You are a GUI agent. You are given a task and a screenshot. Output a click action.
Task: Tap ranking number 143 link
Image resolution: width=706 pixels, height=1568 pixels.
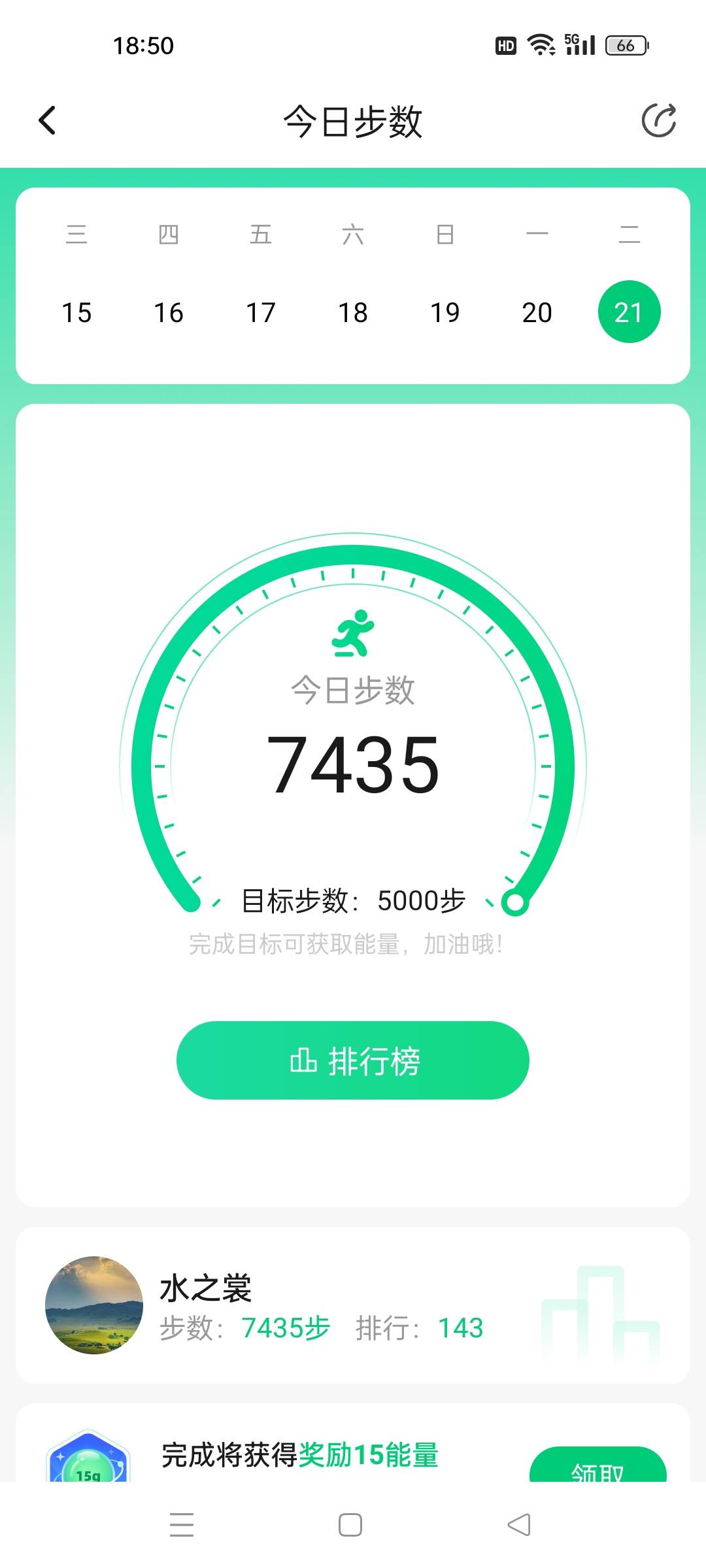click(460, 1327)
